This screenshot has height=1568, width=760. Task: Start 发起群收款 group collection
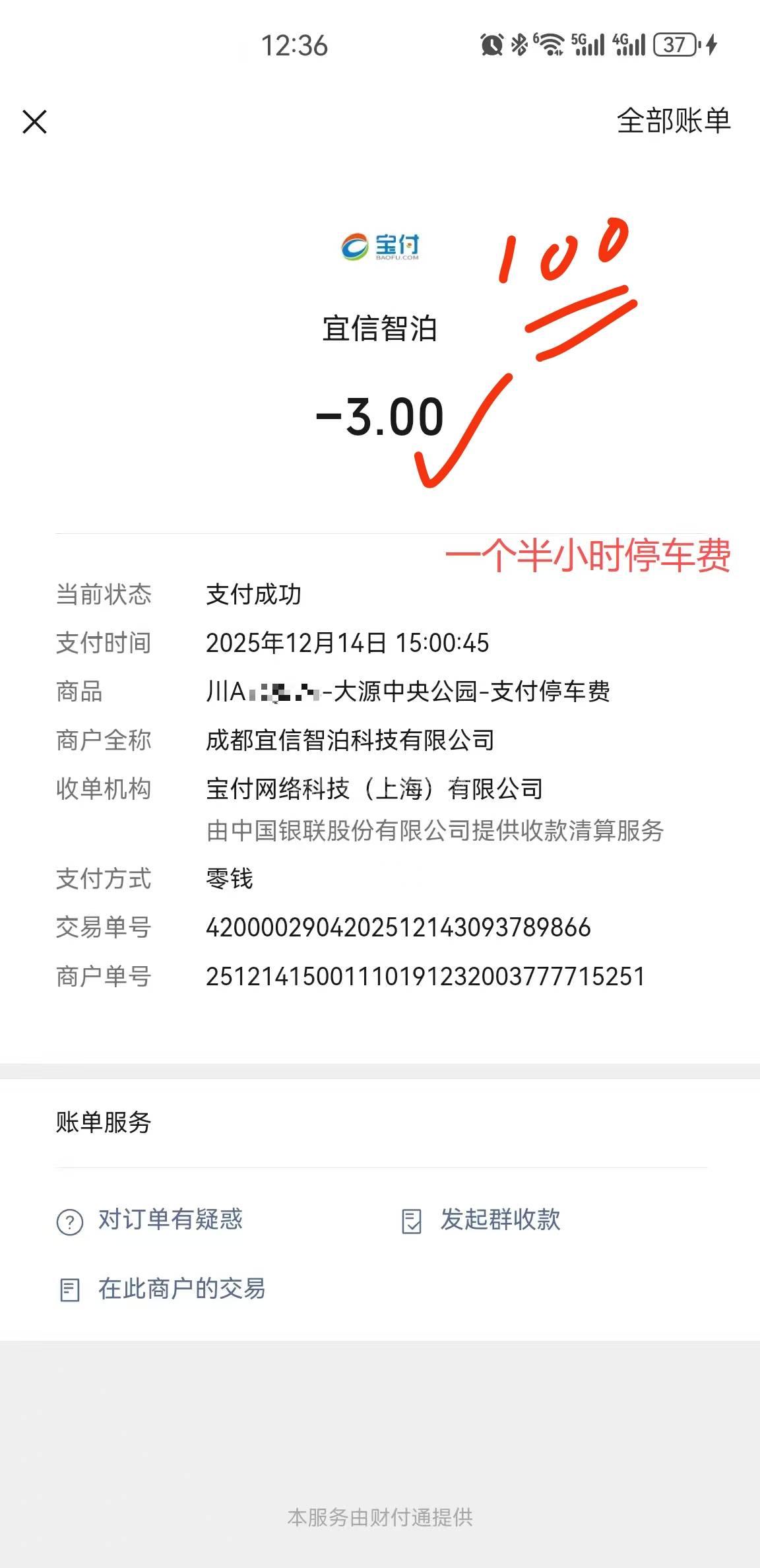point(499,1220)
